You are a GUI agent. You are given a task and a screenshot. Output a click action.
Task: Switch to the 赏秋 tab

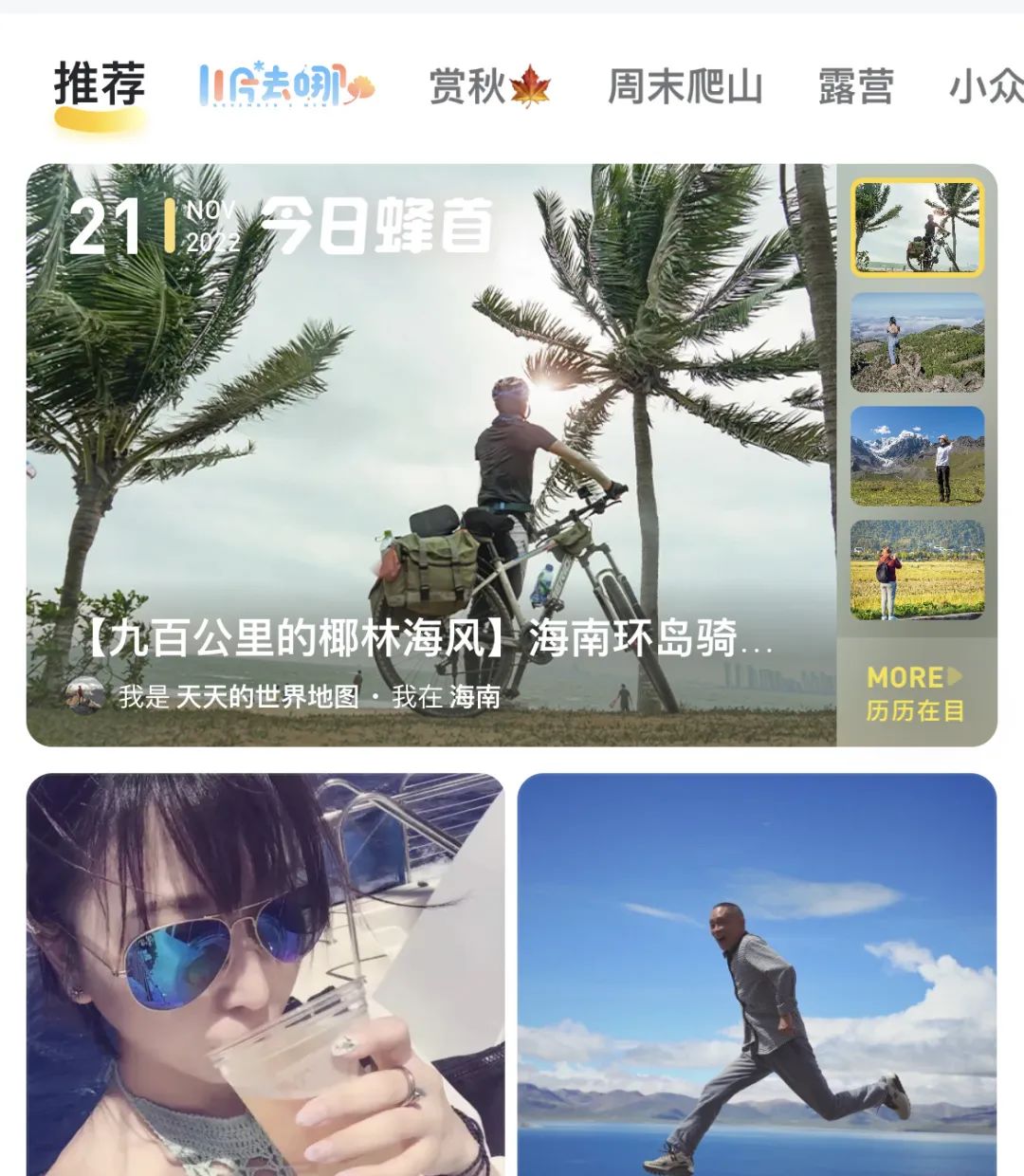489,86
